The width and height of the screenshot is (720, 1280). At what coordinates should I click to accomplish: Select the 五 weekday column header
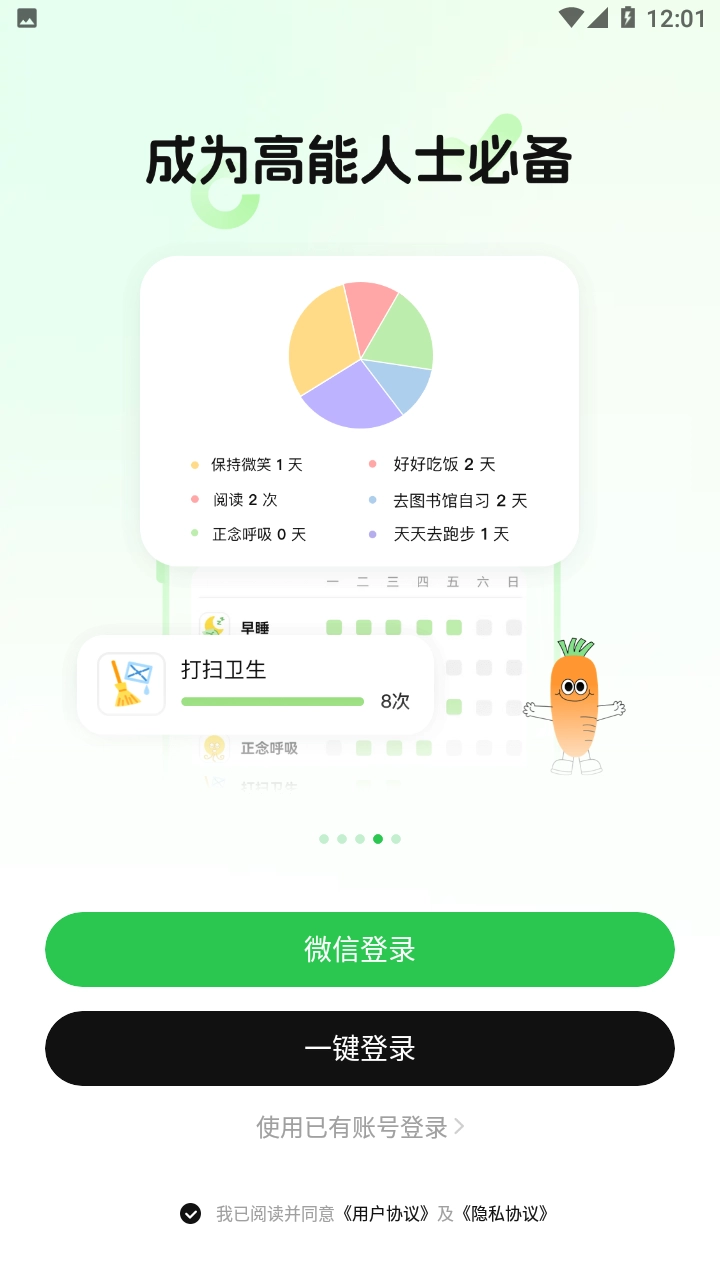pos(453,581)
